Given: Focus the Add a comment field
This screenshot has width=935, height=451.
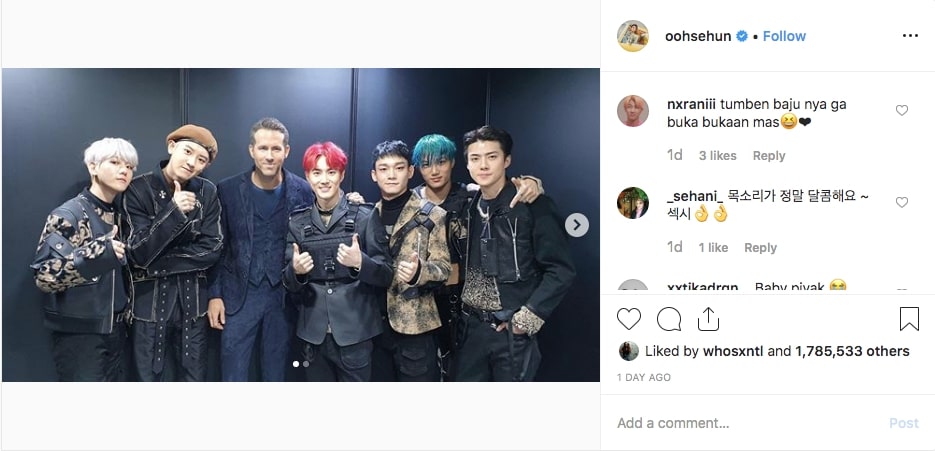Looking at the screenshot, I should (740, 423).
